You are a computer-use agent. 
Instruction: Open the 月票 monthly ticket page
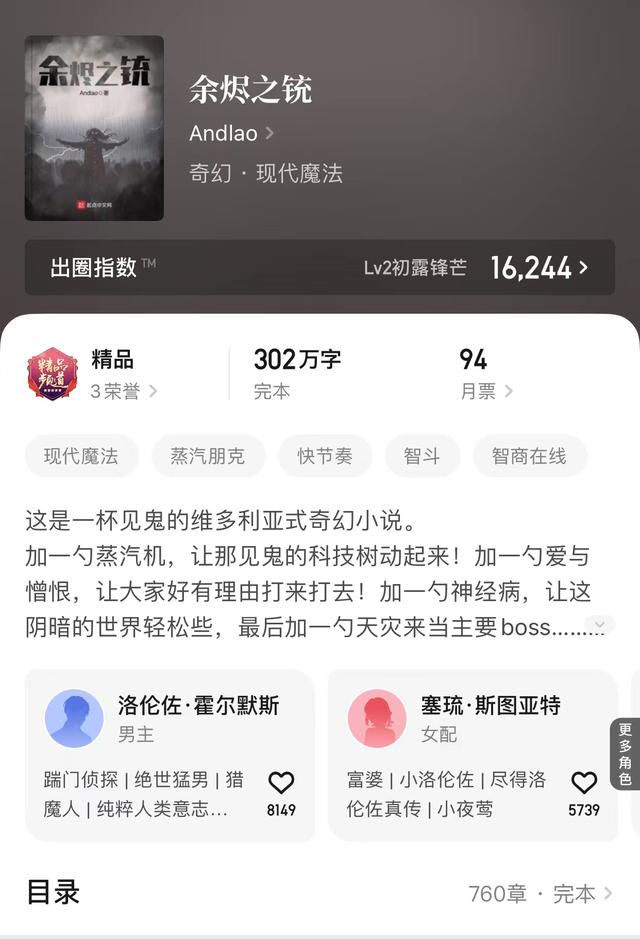tap(486, 391)
